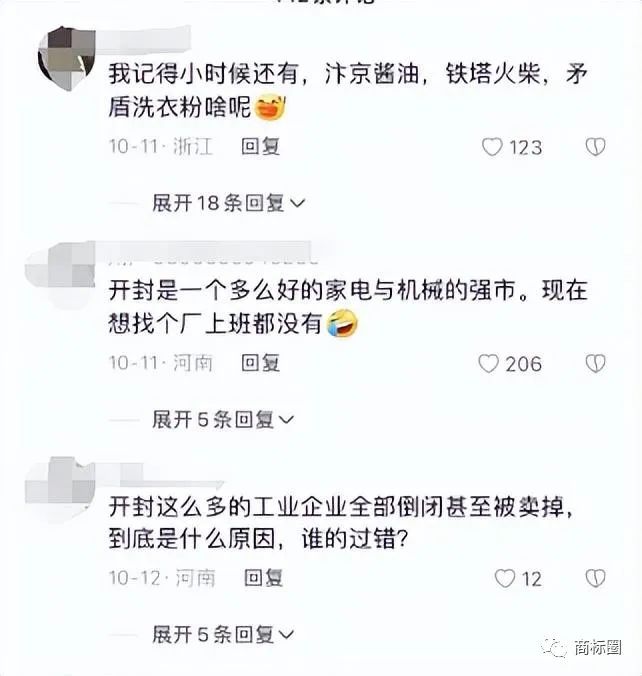This screenshot has height=676, width=642.
Task: Like the comment about 汴京酱油 and 铁塔火柴
Action: tap(492, 147)
